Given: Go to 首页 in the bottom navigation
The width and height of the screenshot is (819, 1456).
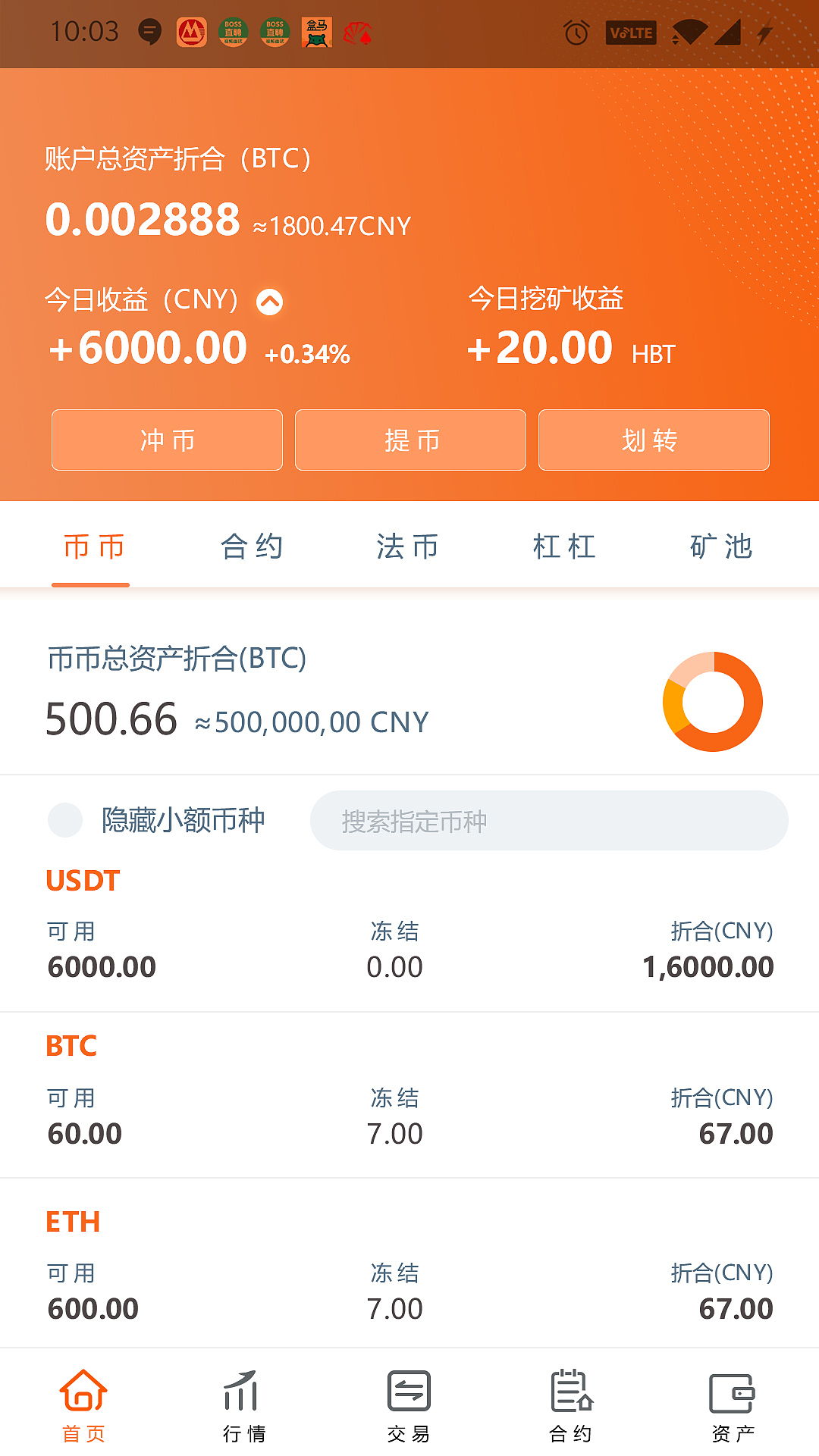Looking at the screenshot, I should [83, 1406].
